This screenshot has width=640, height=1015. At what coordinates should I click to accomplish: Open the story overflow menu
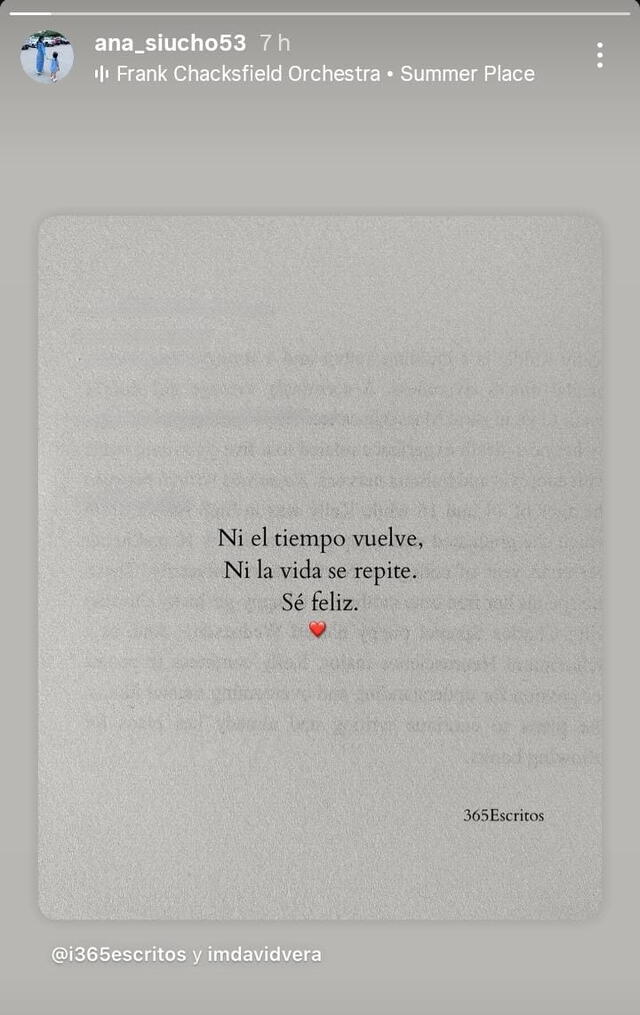[x=599, y=56]
